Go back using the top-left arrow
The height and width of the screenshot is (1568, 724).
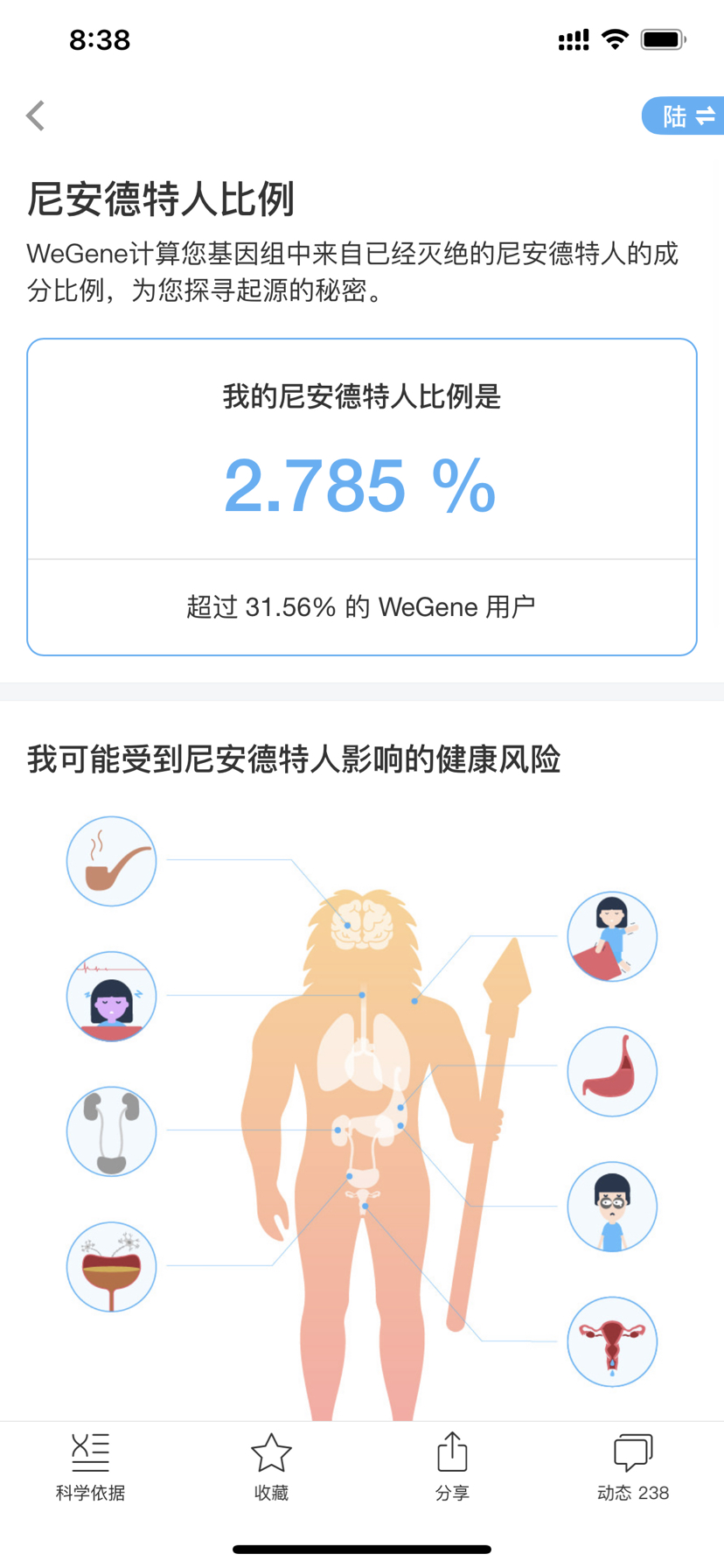pyautogui.click(x=35, y=115)
